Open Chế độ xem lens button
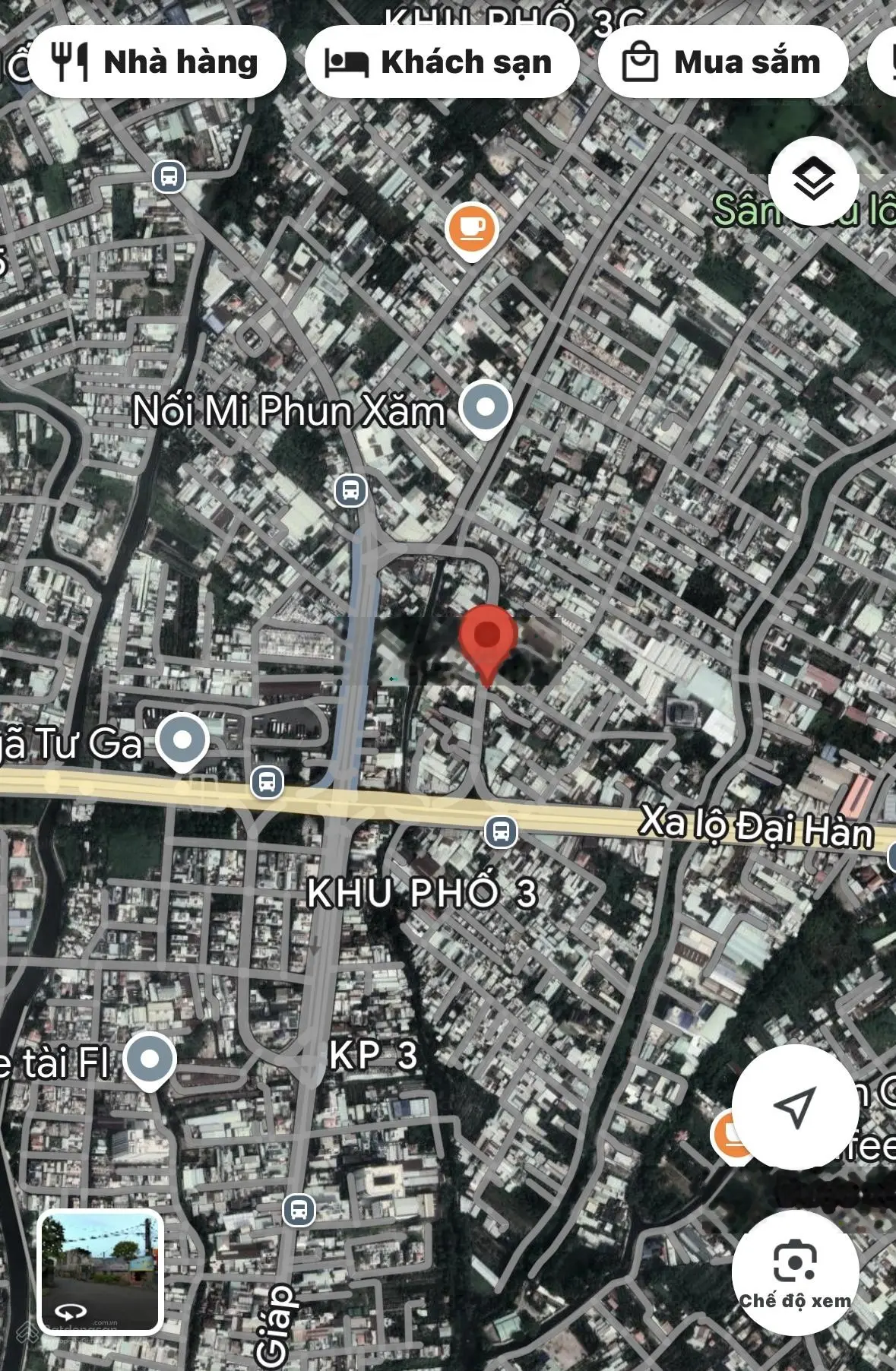 (x=795, y=1272)
